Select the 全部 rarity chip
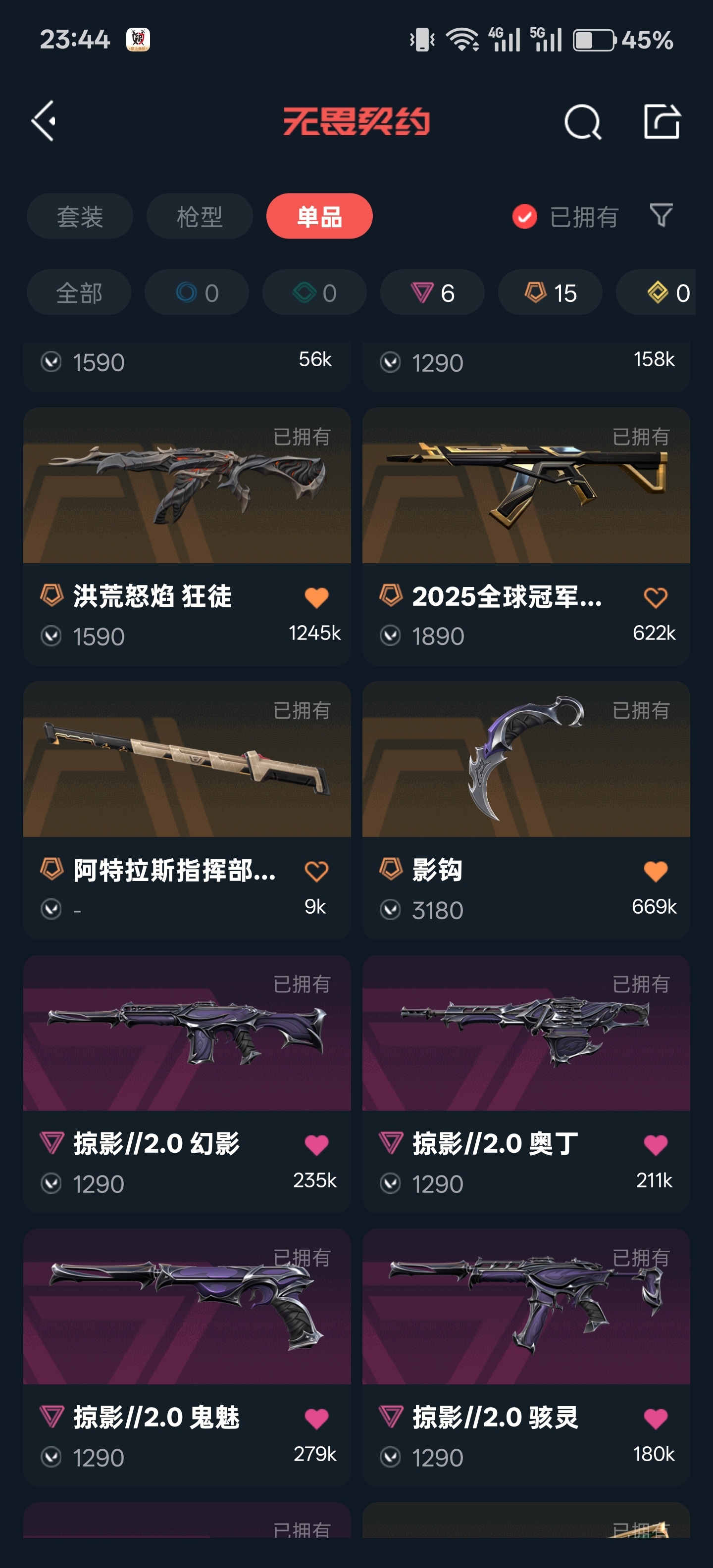713x1568 pixels. (79, 293)
